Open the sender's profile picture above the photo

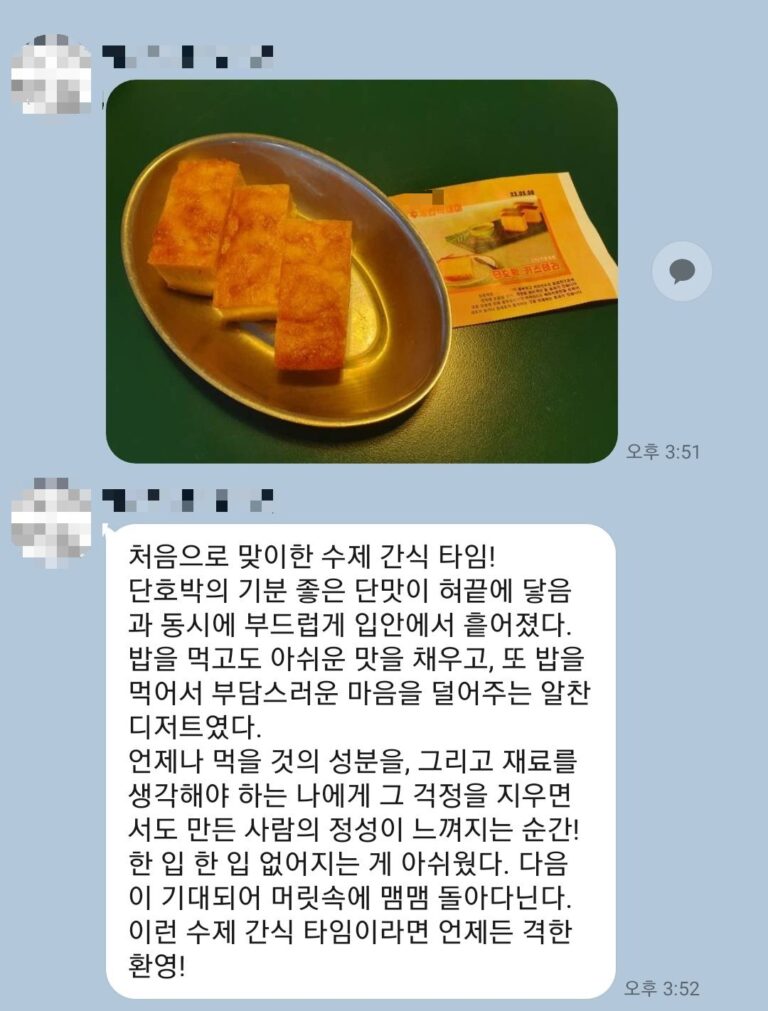pos(52,73)
